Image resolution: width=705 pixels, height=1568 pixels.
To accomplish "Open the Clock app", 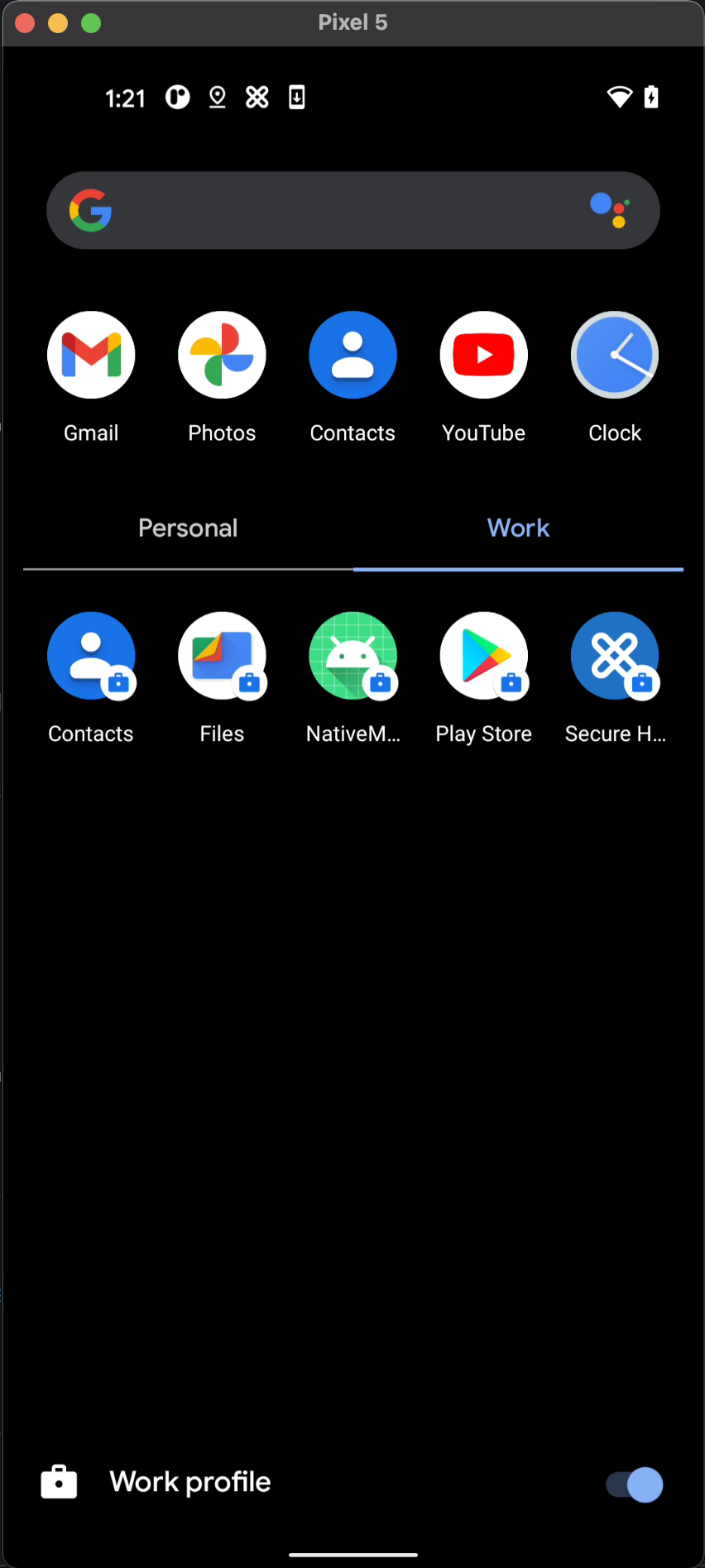I will [615, 356].
